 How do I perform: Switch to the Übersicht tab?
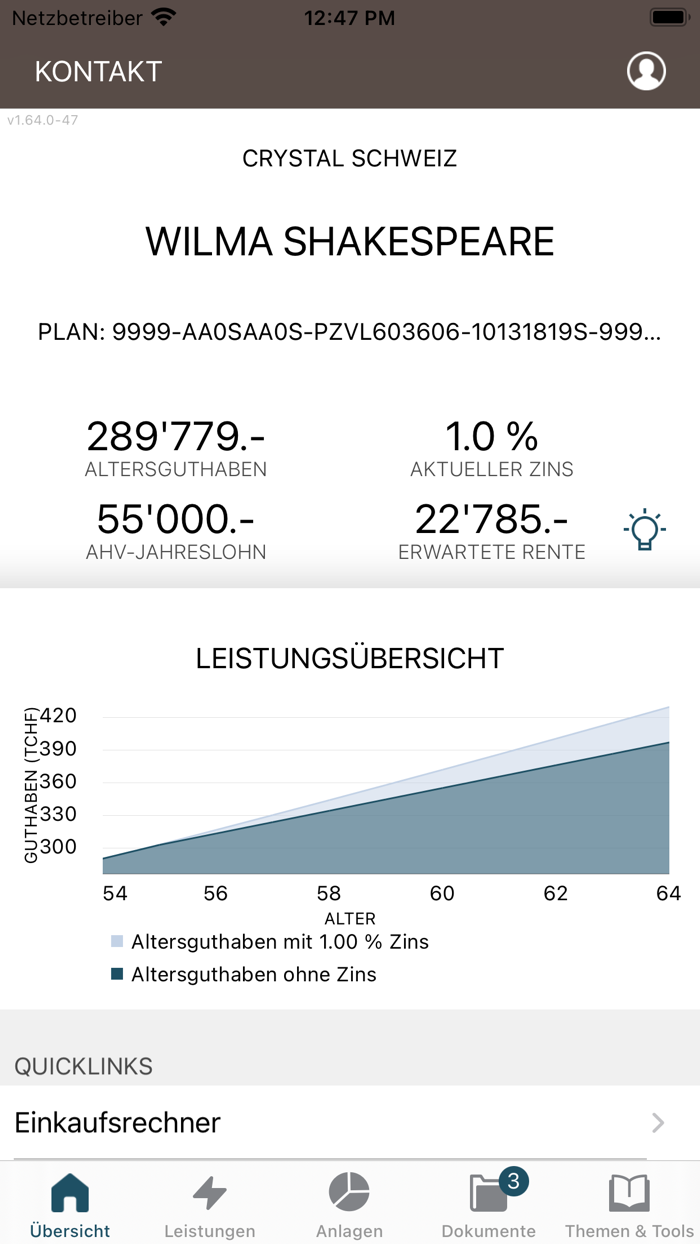point(70,1204)
